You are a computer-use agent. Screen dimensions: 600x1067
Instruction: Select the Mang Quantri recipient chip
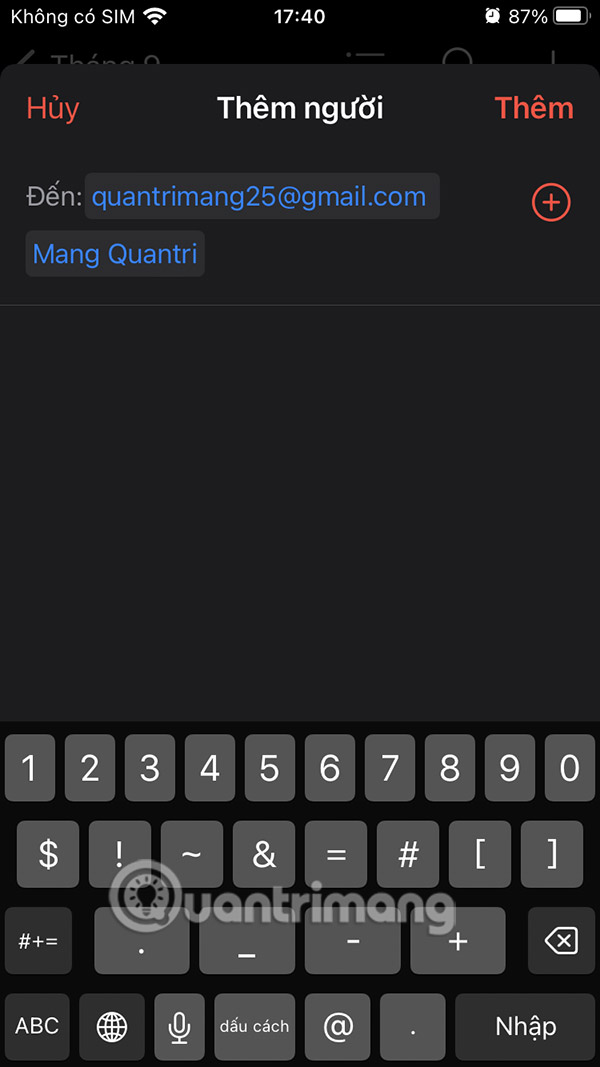coord(115,254)
